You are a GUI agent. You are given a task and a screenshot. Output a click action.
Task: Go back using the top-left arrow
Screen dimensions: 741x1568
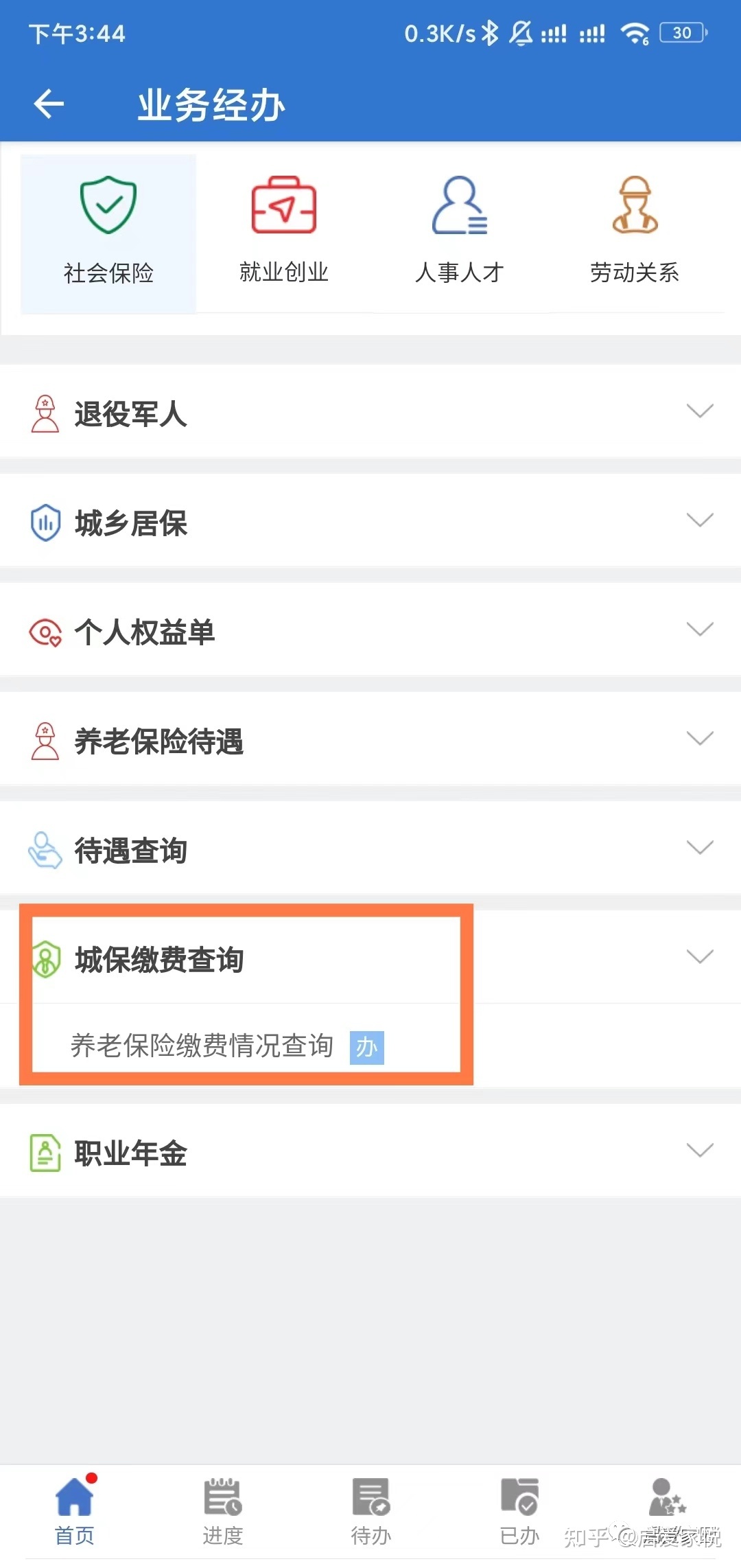[x=49, y=104]
